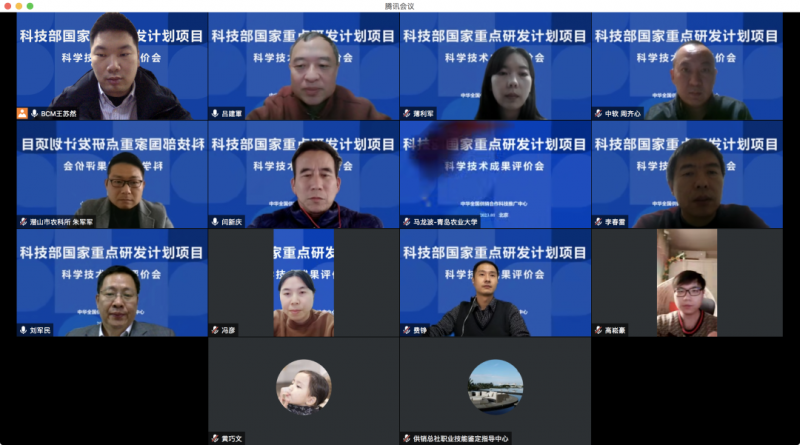Select 黄巧文's avatar tile
Screen dimensions: 800x445
click(303, 390)
